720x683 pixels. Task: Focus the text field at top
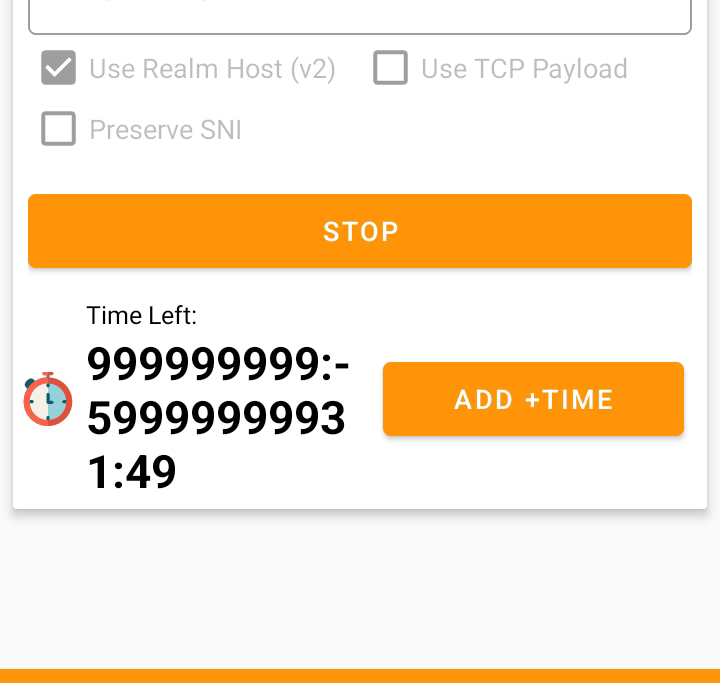tap(360, 15)
